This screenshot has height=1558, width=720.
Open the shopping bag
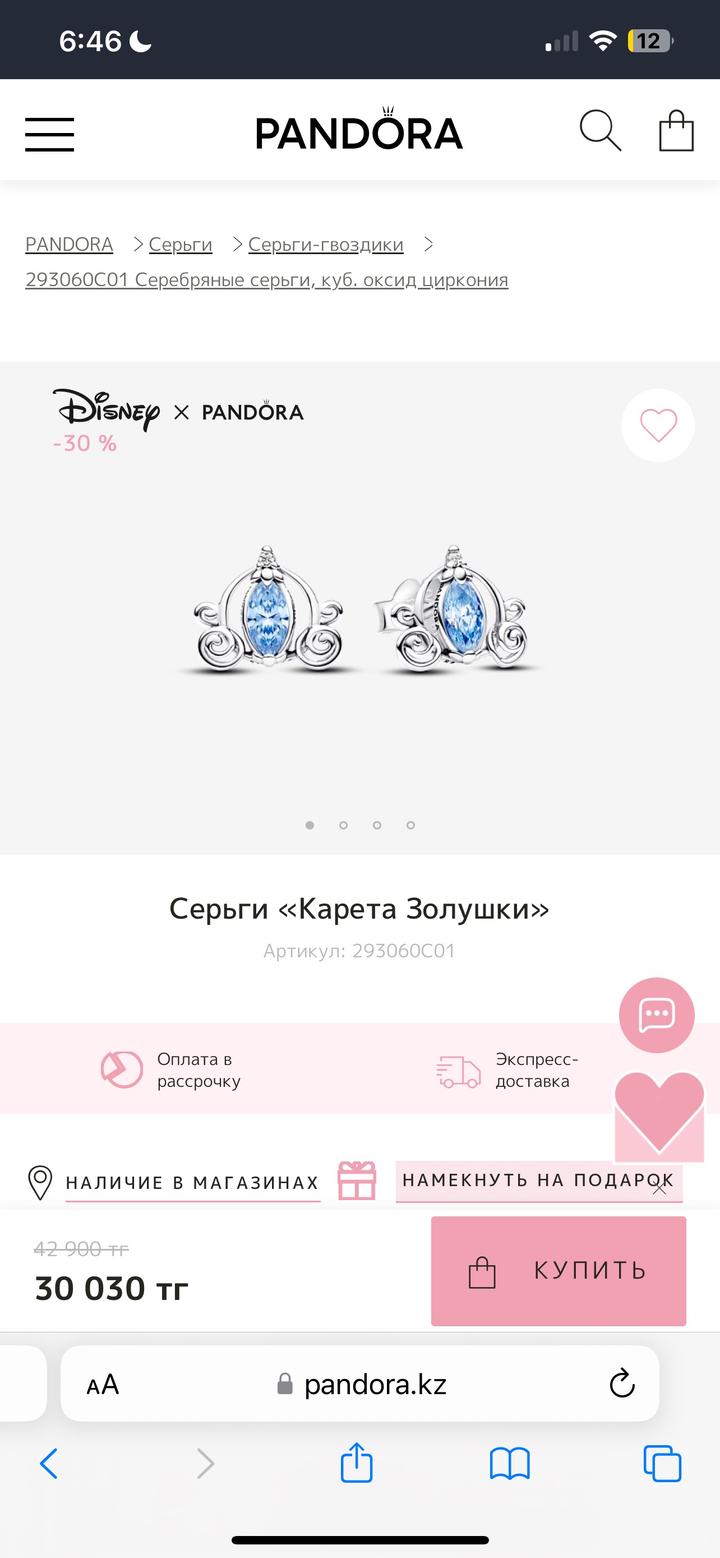point(676,131)
